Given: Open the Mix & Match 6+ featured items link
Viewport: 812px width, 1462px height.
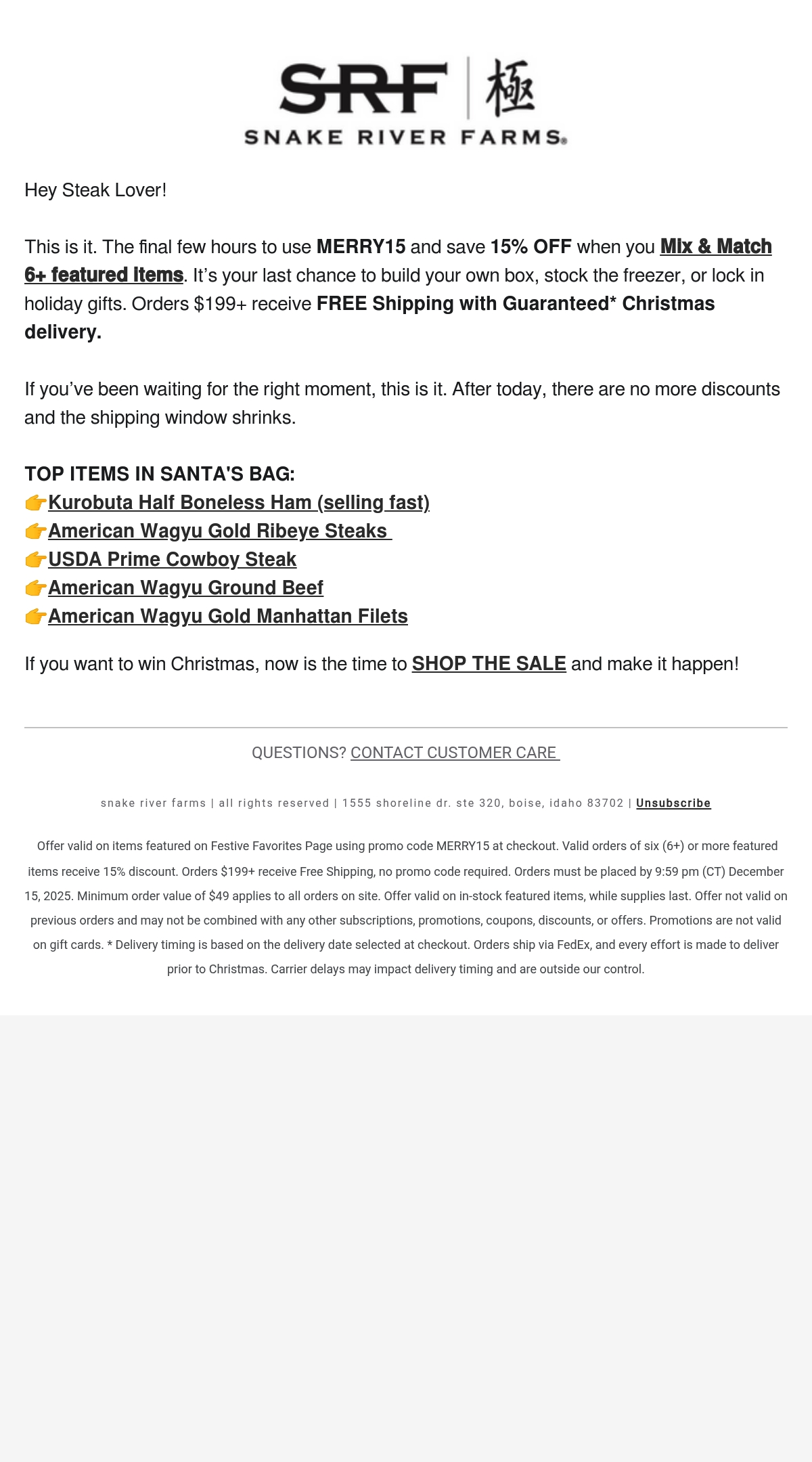Looking at the screenshot, I should point(715,246).
